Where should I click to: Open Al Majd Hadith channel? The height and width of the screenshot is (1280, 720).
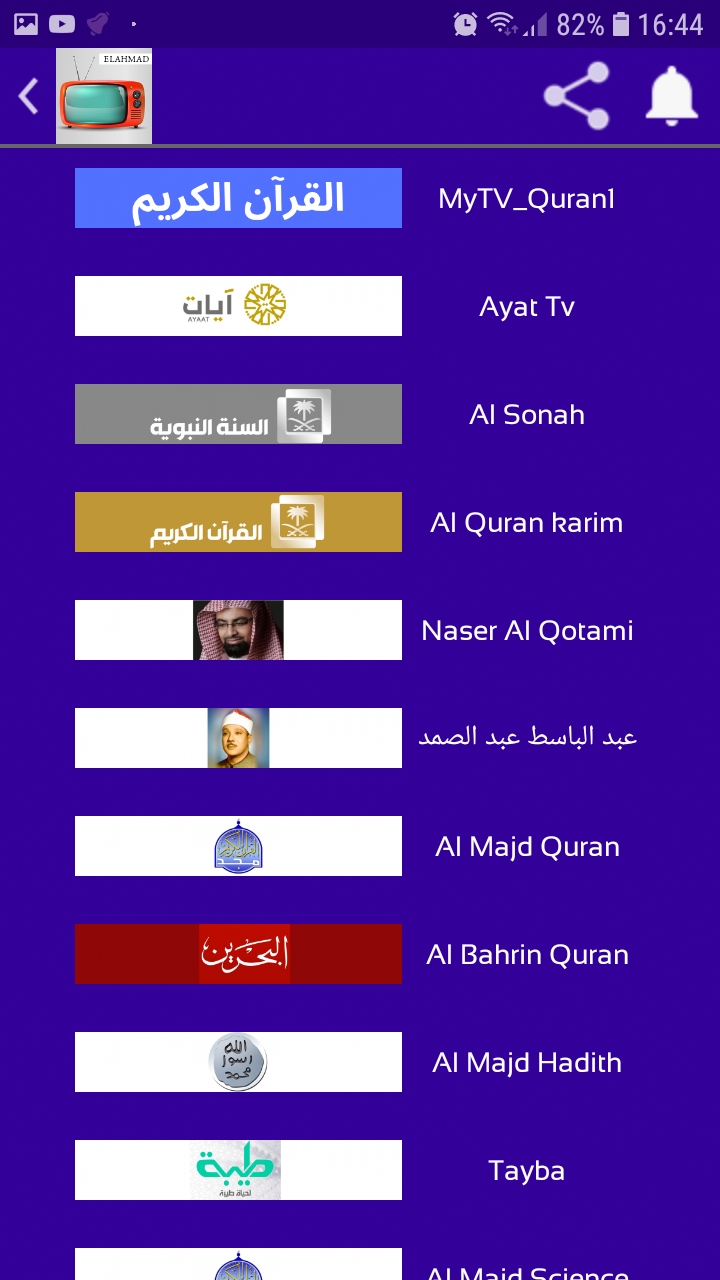point(360,1062)
